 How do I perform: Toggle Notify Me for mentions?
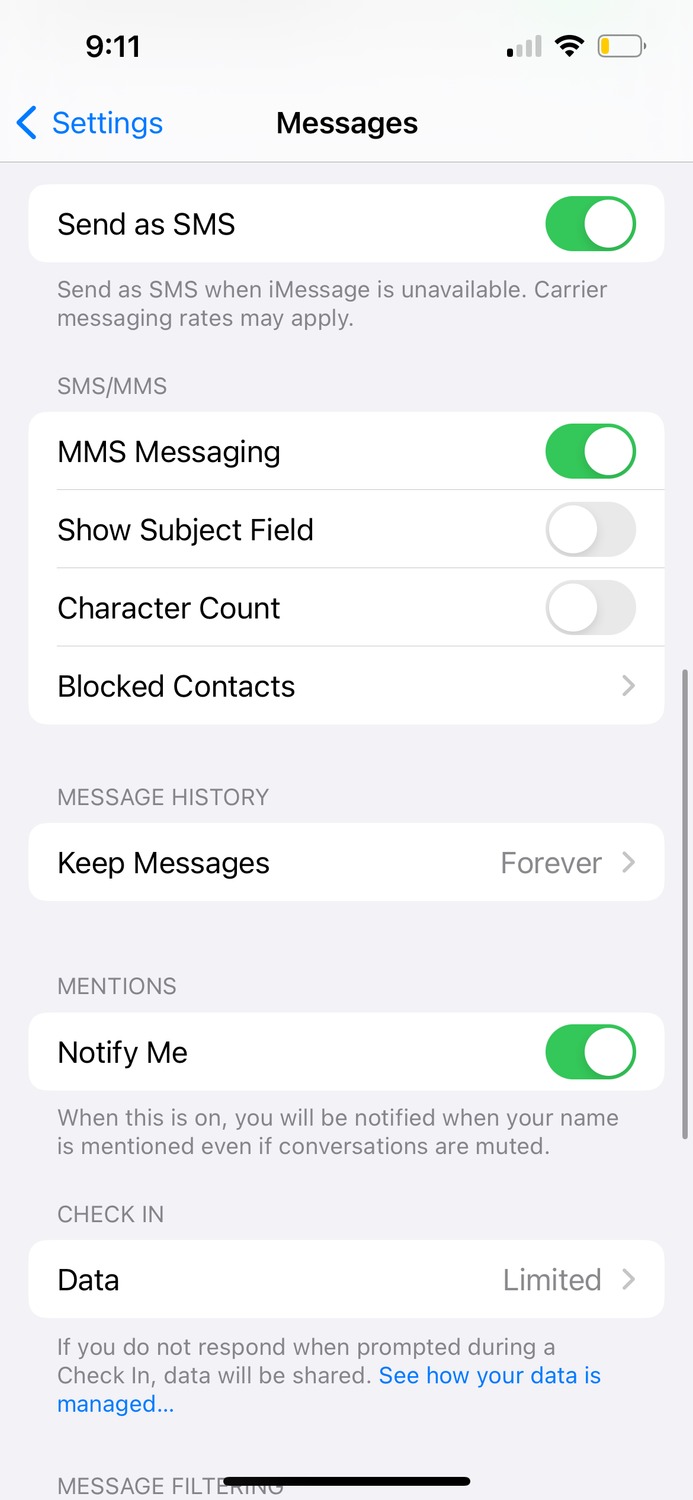[590, 1052]
